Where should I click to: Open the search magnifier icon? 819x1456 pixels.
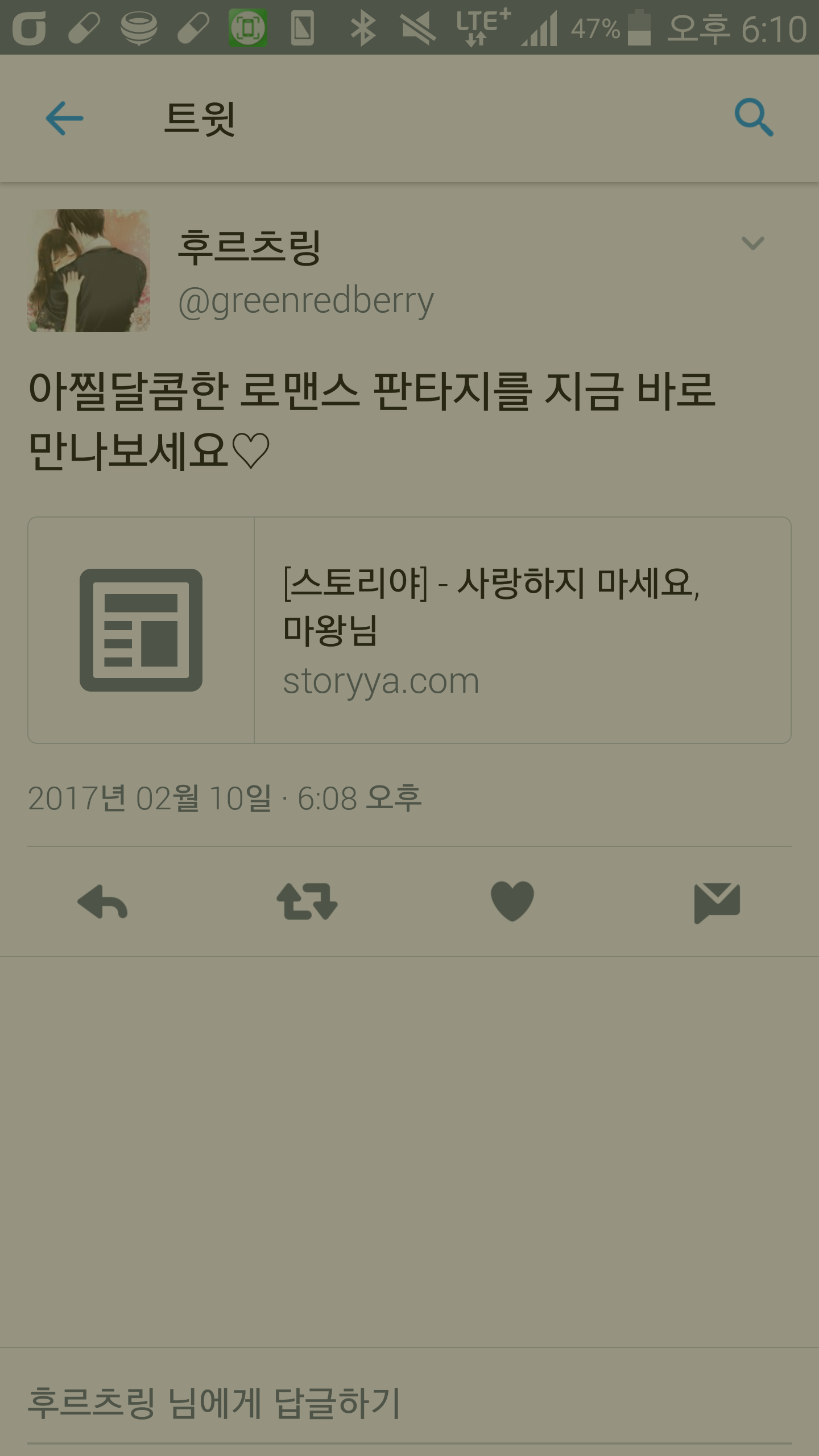pyautogui.click(x=754, y=118)
